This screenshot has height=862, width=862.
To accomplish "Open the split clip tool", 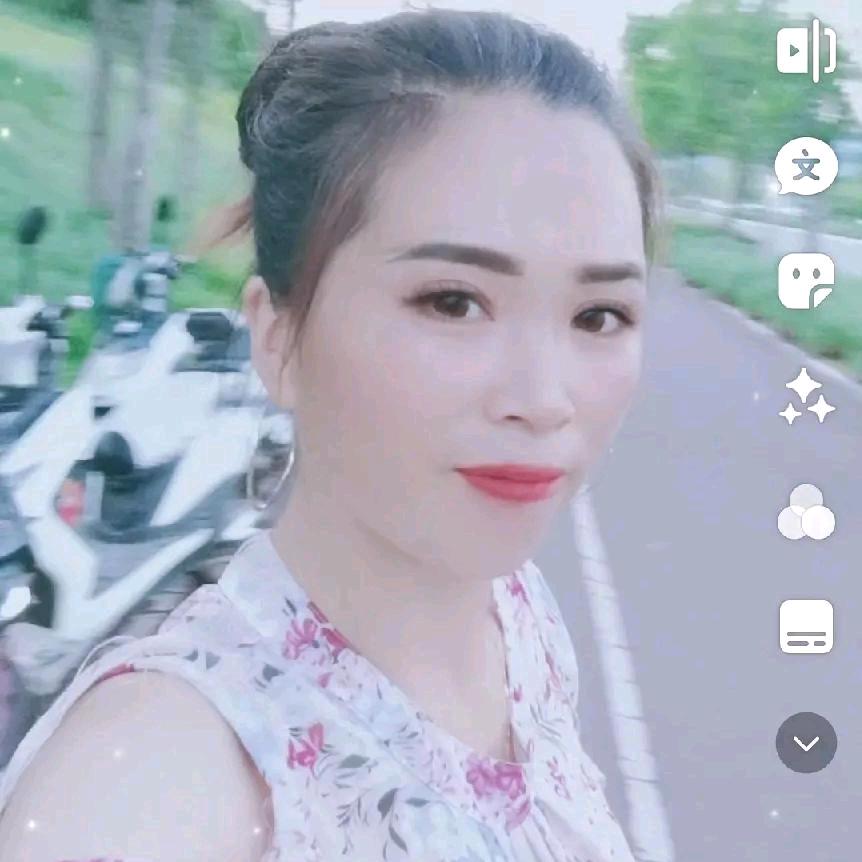I will click(x=806, y=51).
